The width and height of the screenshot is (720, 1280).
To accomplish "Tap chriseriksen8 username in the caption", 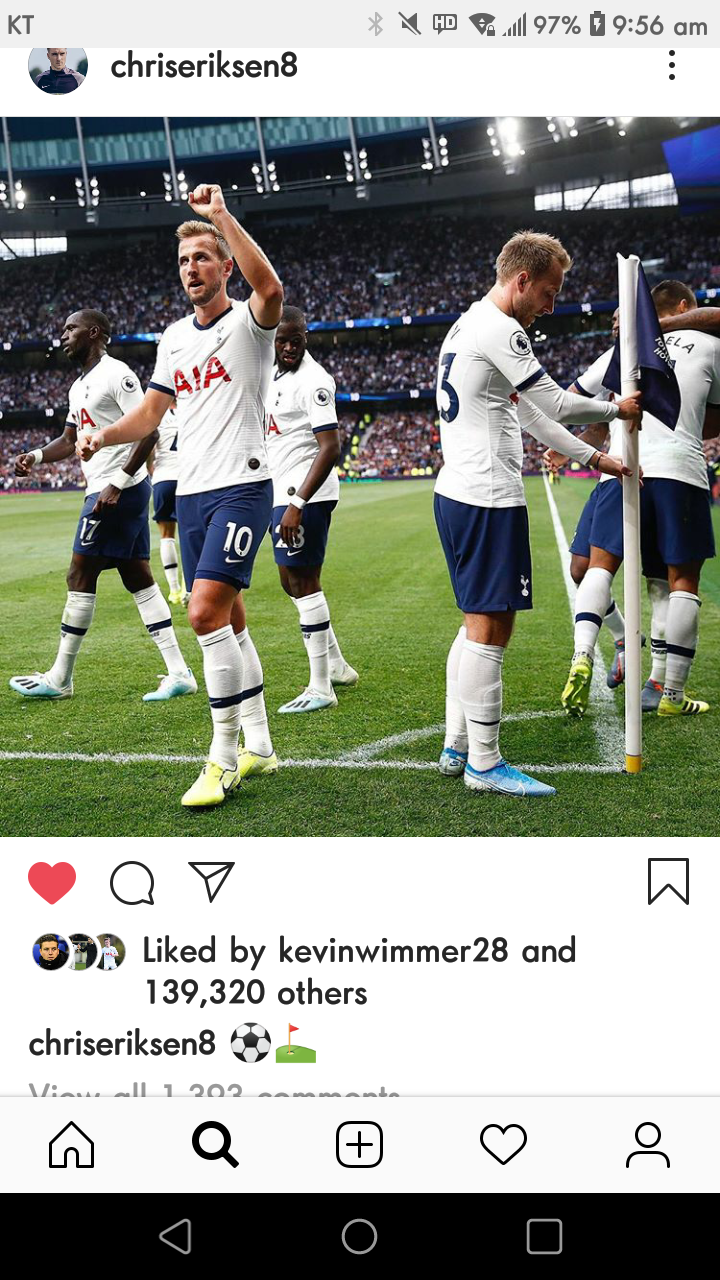I will [122, 1043].
